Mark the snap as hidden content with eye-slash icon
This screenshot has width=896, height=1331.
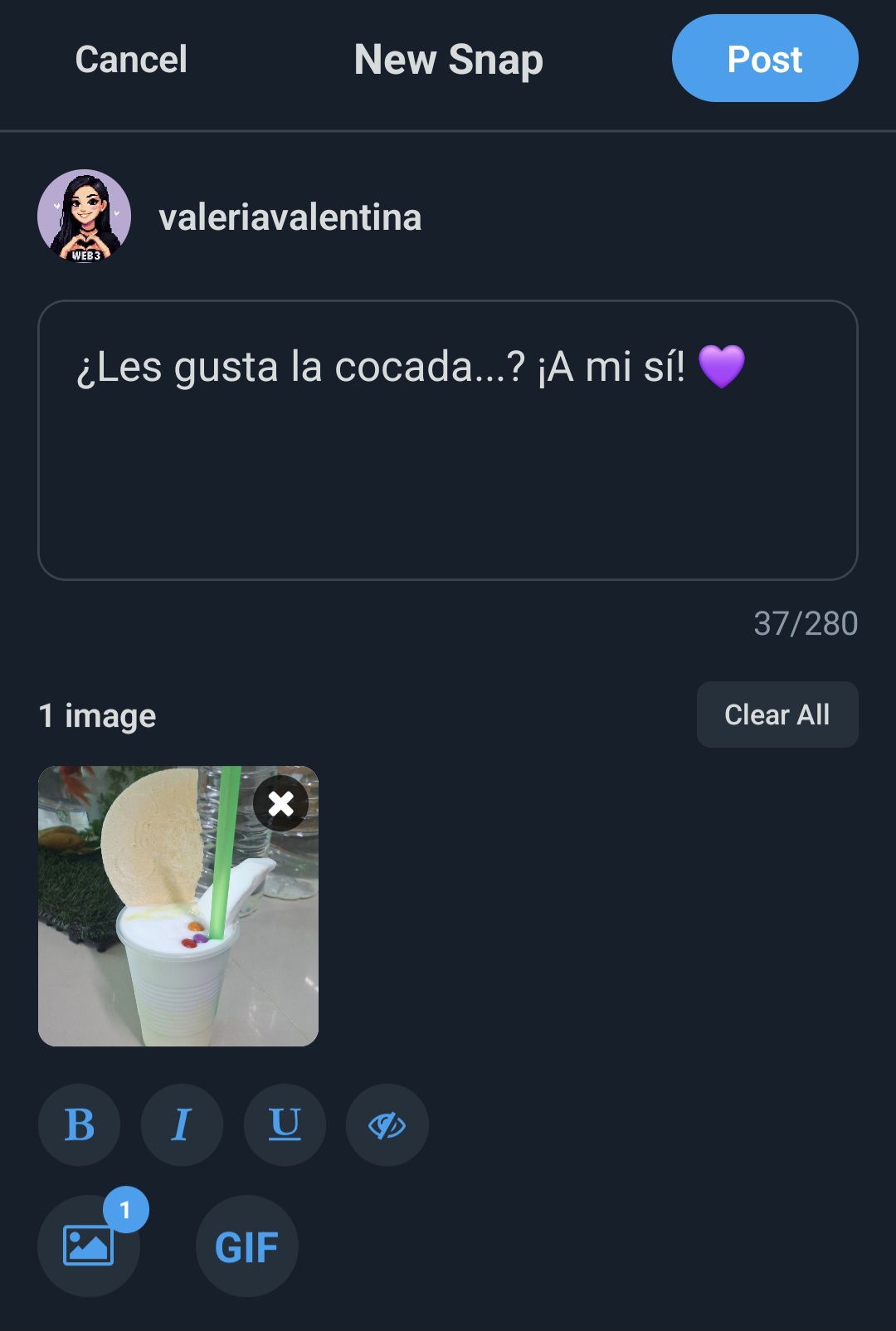(387, 1124)
